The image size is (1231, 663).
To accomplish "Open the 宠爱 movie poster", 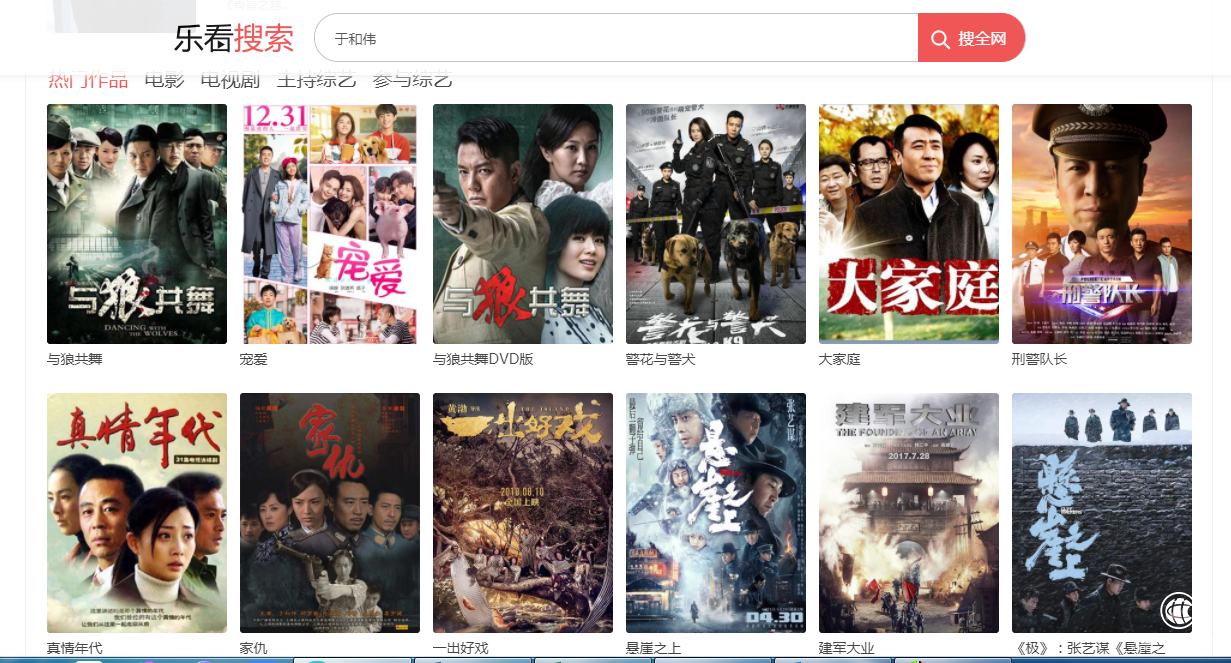I will click(330, 224).
